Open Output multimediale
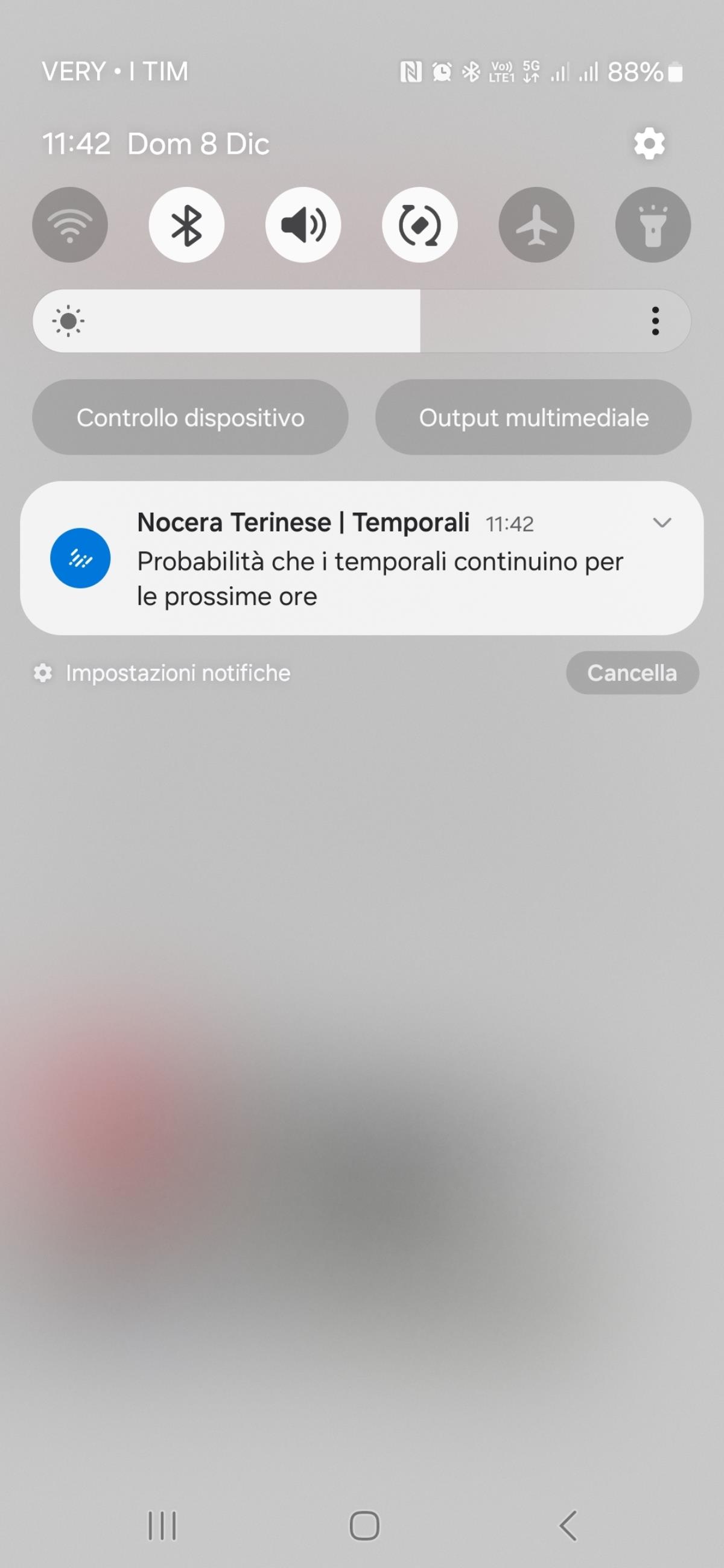The height and width of the screenshot is (1568, 724). pyautogui.click(x=533, y=417)
